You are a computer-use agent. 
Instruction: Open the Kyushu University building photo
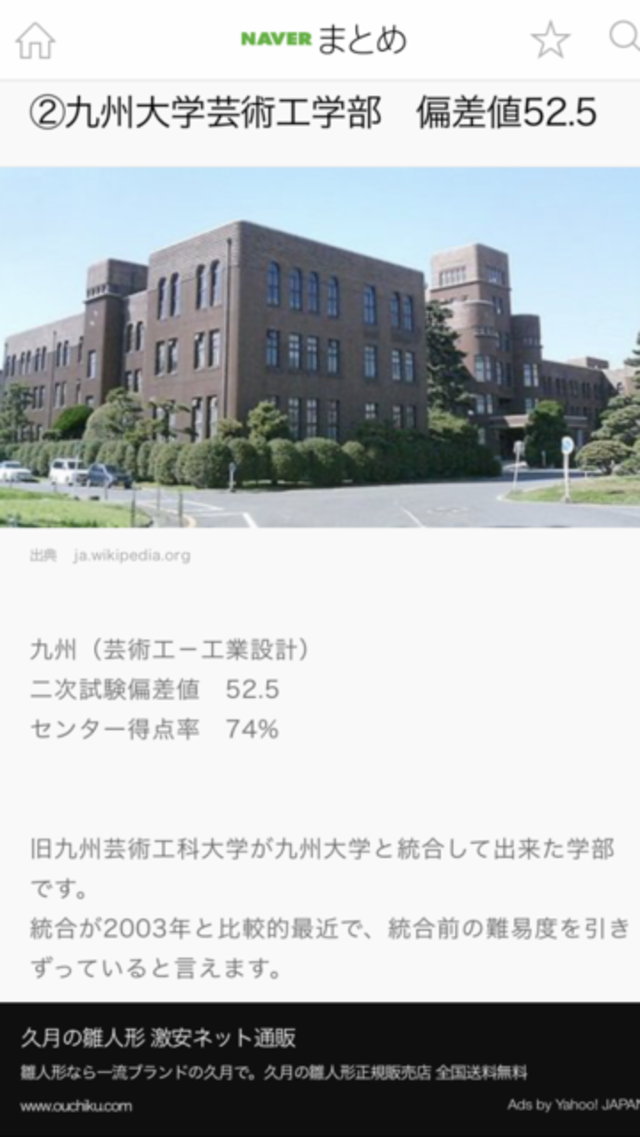tap(320, 347)
